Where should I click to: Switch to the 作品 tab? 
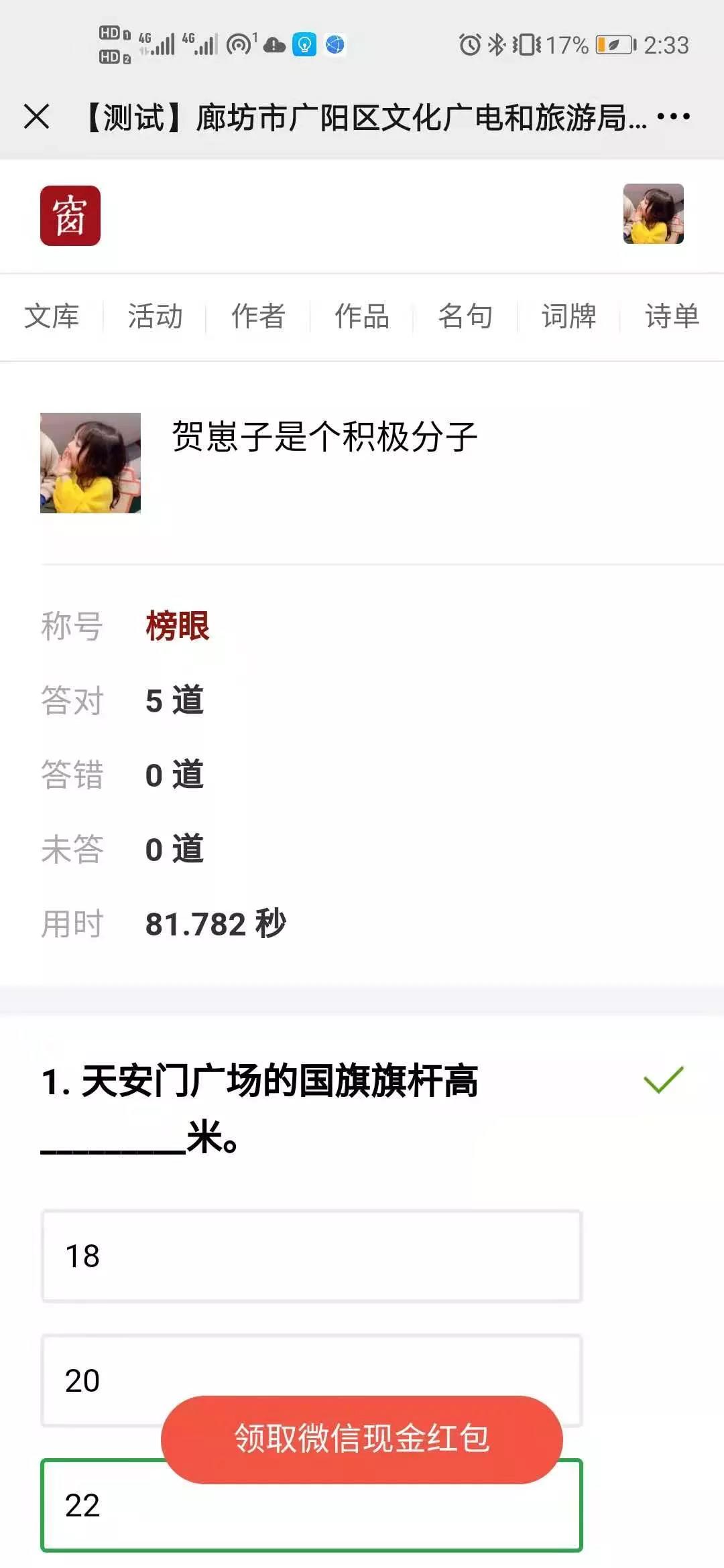click(x=362, y=316)
